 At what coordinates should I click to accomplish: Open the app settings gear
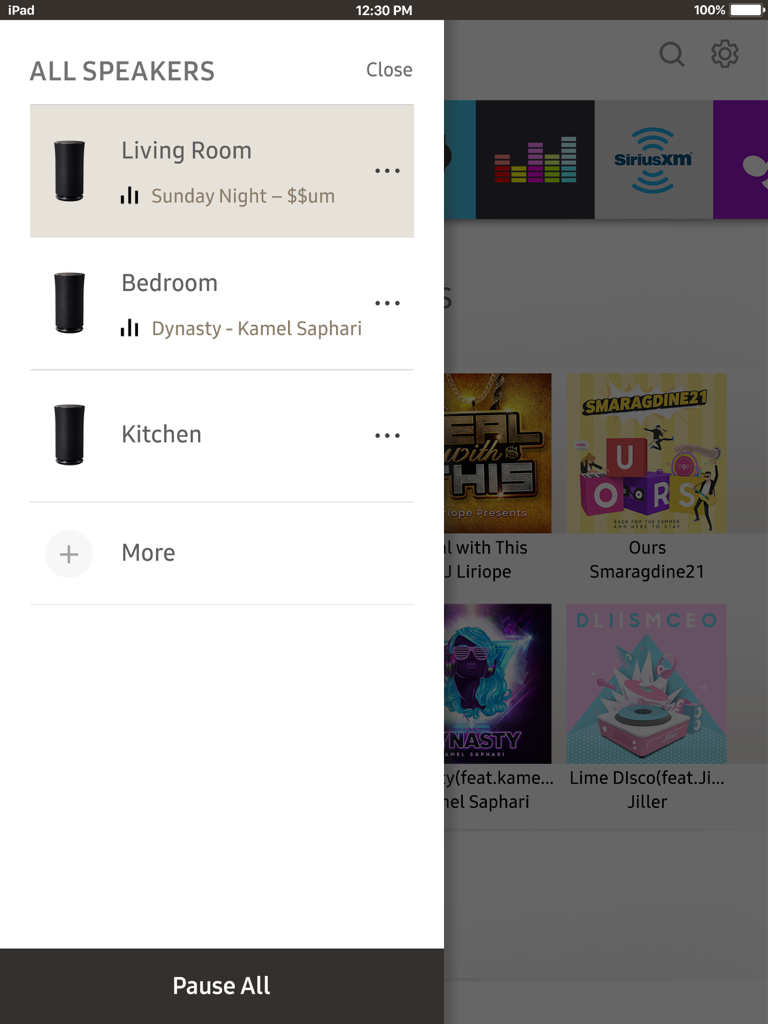pyautogui.click(x=724, y=55)
